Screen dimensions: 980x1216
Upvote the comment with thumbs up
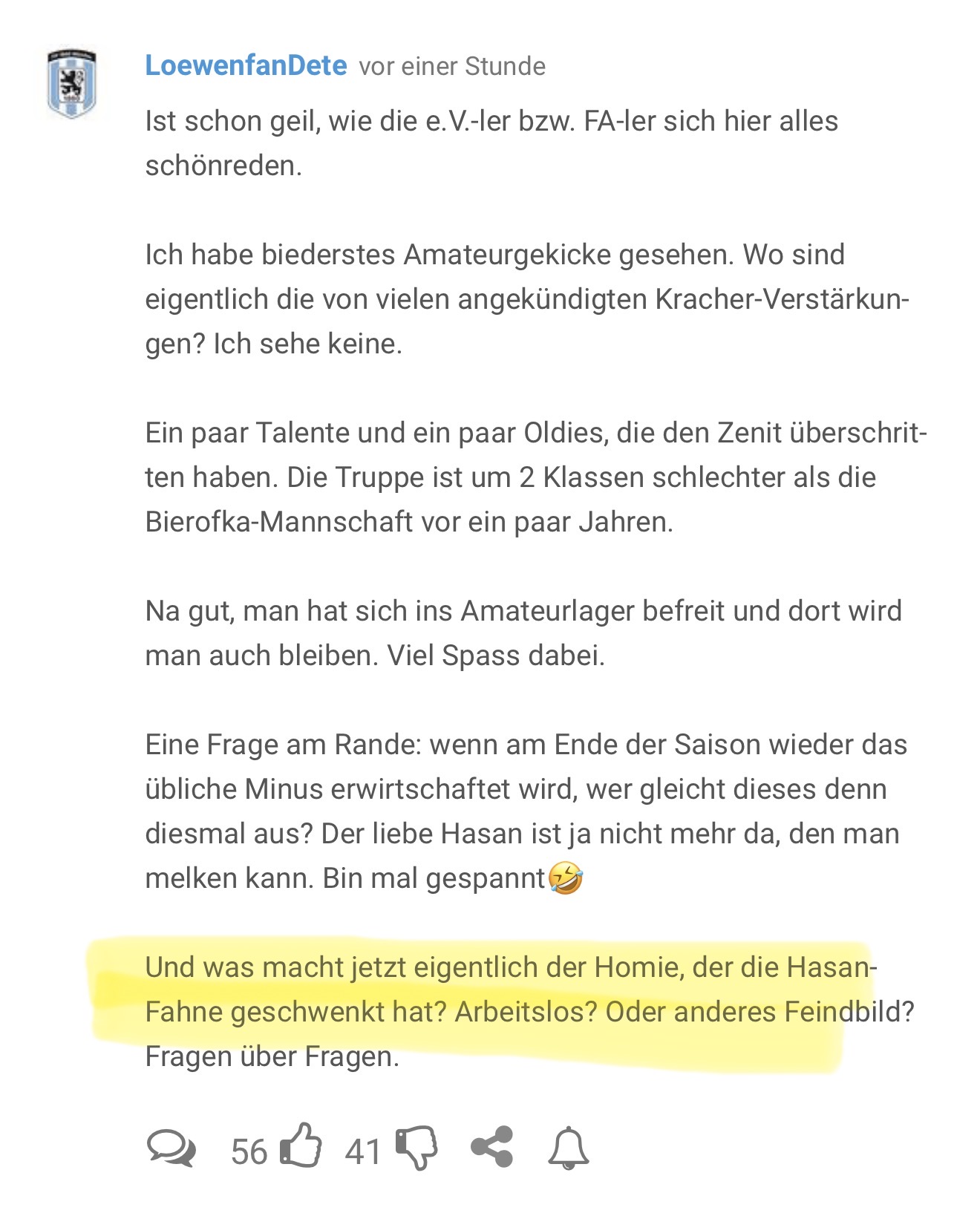pyautogui.click(x=301, y=1145)
